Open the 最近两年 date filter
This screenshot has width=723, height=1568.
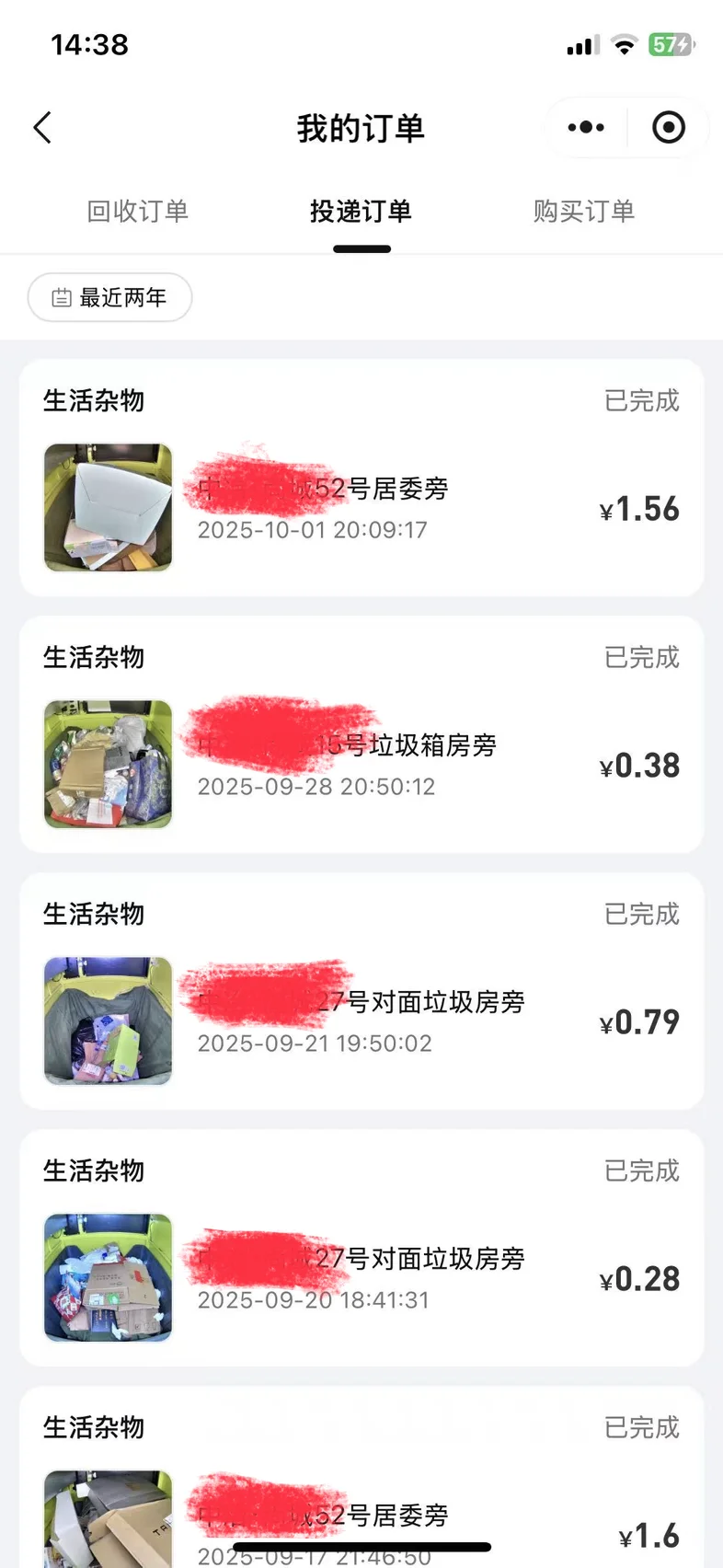110,297
